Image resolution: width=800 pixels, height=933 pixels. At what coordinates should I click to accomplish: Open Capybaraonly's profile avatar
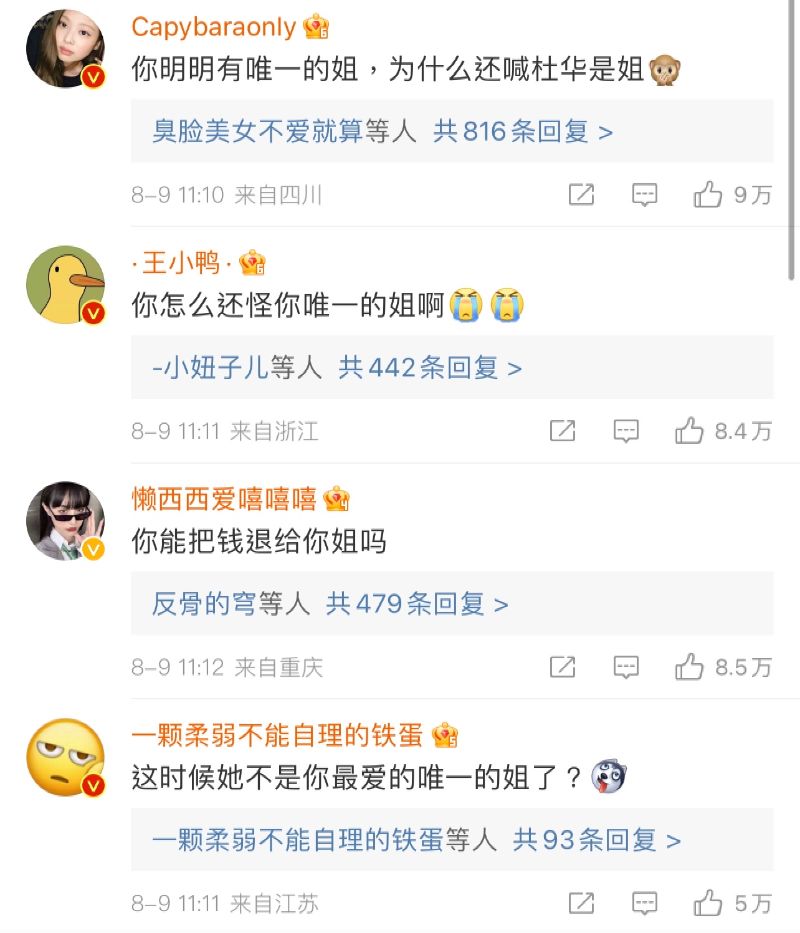tap(66, 50)
